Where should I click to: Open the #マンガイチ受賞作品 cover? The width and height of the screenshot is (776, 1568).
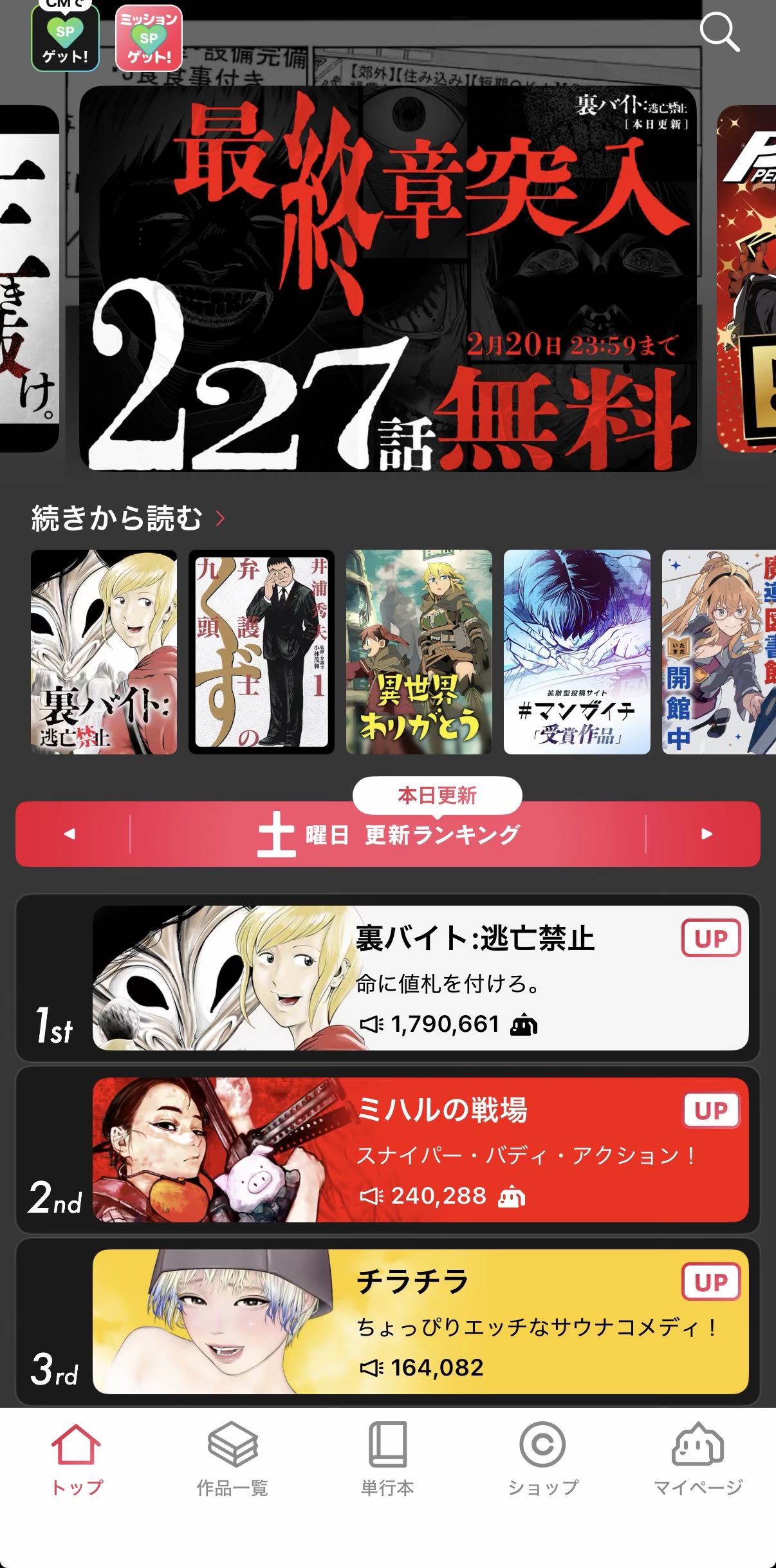[x=577, y=651]
